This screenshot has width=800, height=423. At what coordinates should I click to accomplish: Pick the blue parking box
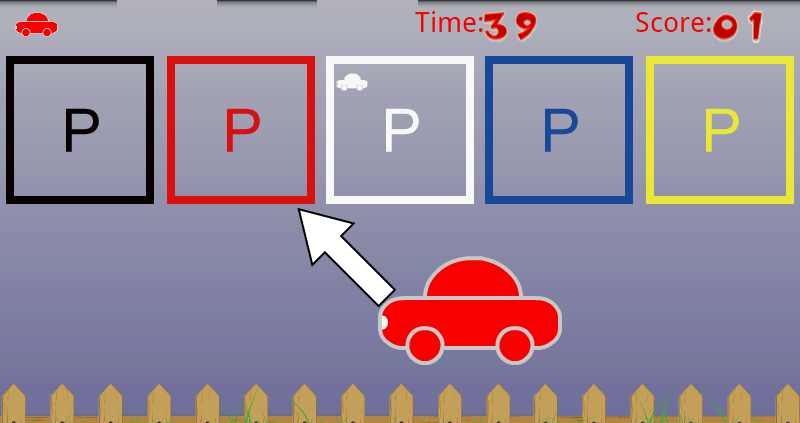coord(559,130)
